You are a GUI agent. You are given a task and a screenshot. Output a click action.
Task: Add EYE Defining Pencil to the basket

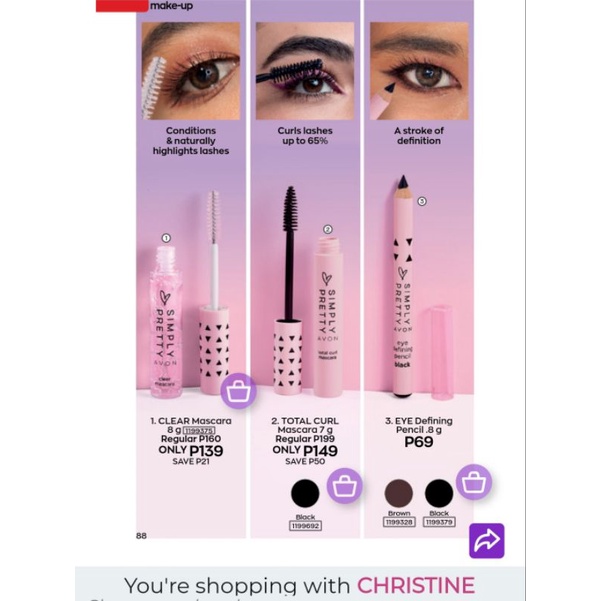pos(474,482)
